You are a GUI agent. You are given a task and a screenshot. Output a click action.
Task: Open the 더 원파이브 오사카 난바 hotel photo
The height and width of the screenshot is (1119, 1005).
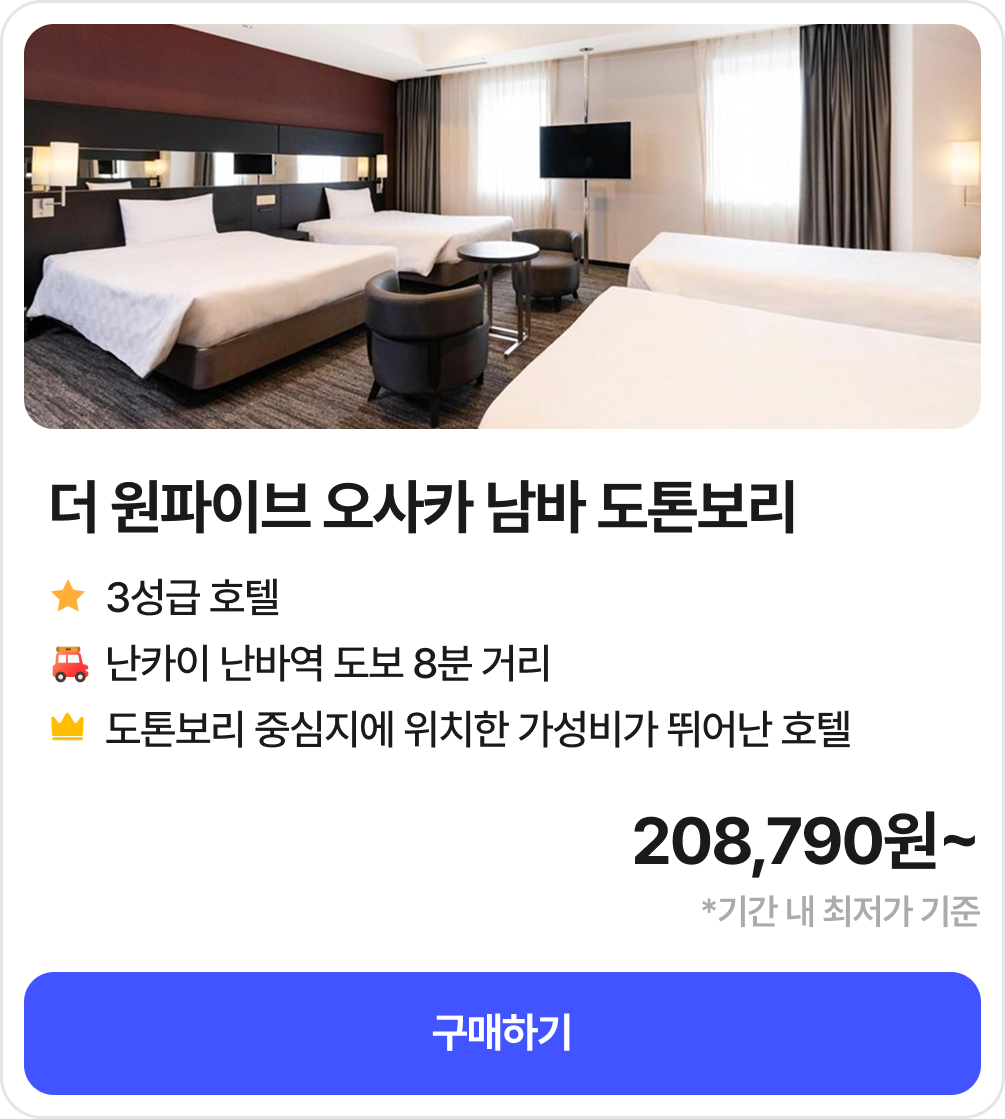pyautogui.click(x=502, y=226)
